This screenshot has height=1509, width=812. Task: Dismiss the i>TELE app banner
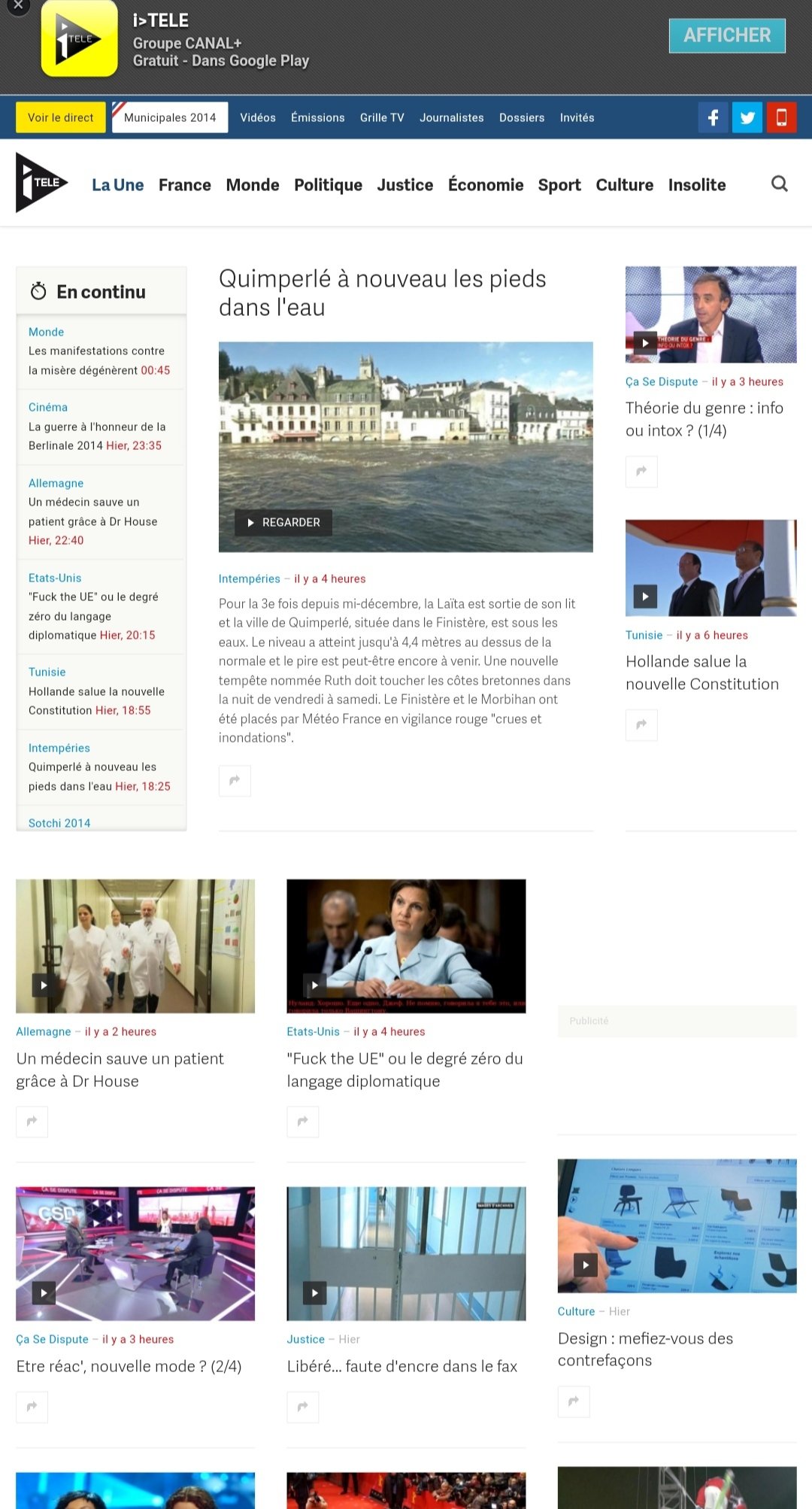[18, 5]
